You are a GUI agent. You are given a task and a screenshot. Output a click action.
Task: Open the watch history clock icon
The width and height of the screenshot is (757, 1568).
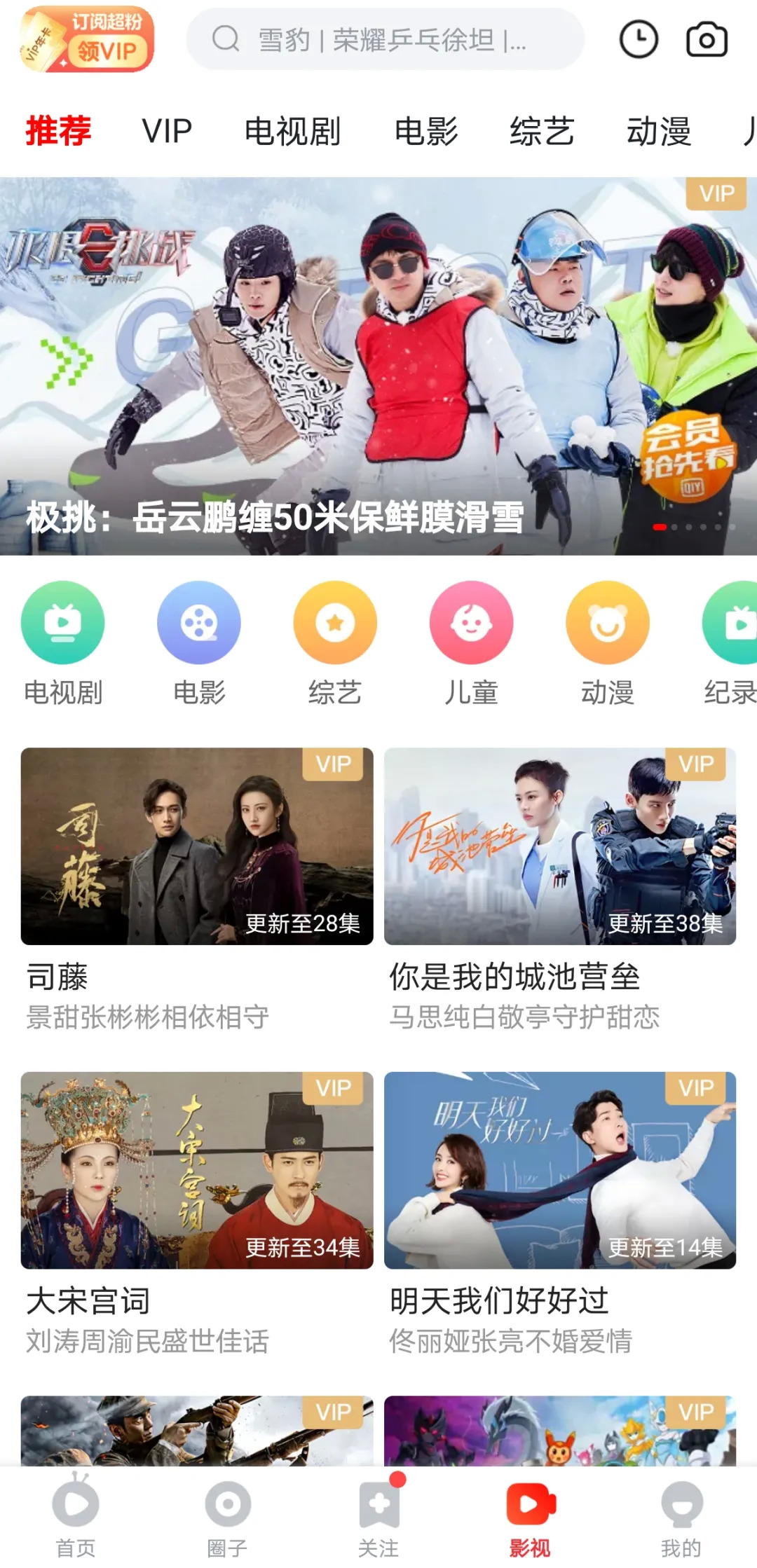[639, 39]
